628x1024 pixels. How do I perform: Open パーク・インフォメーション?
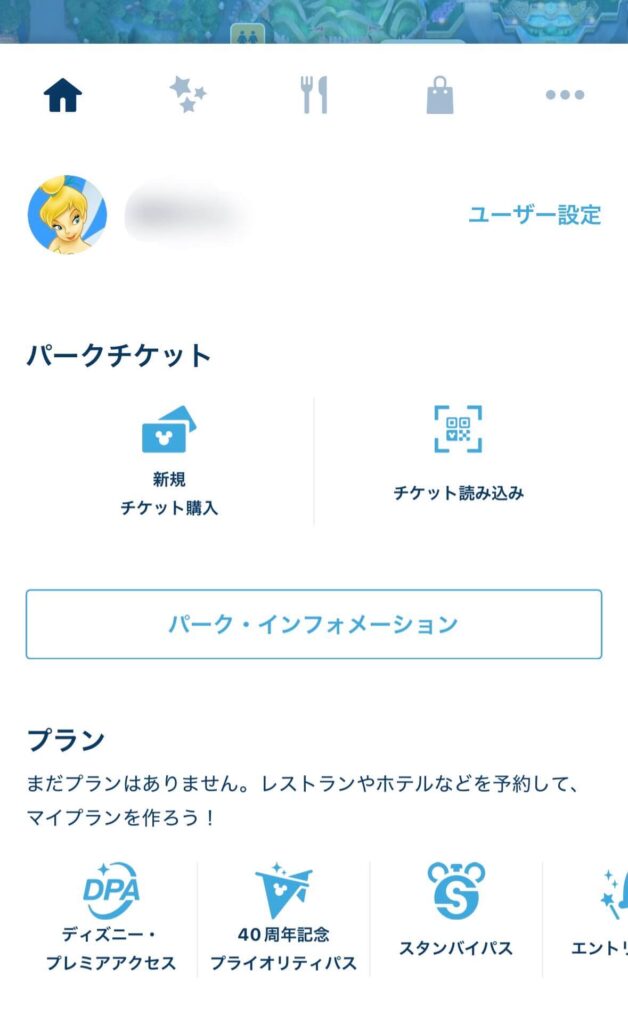[314, 624]
